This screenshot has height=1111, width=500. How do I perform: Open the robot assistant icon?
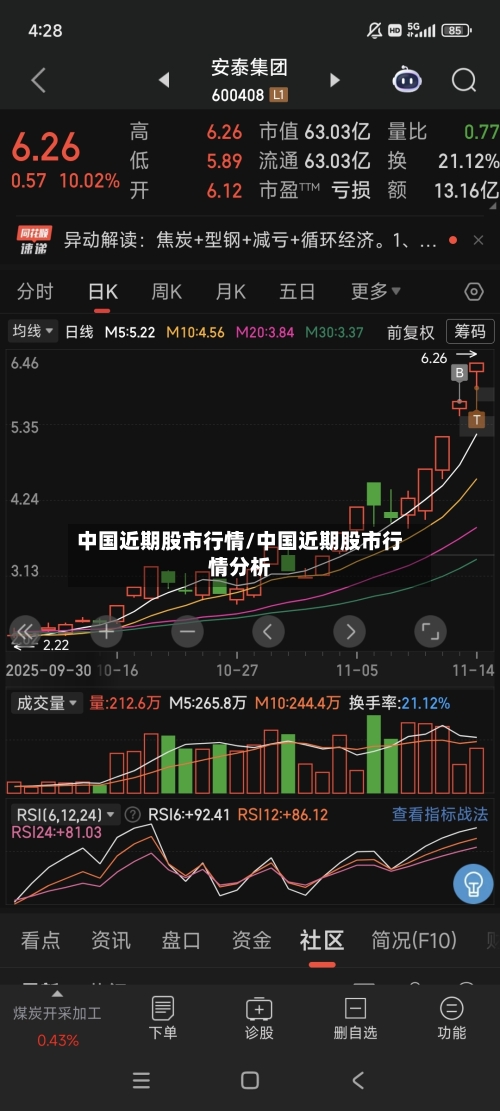click(x=407, y=79)
